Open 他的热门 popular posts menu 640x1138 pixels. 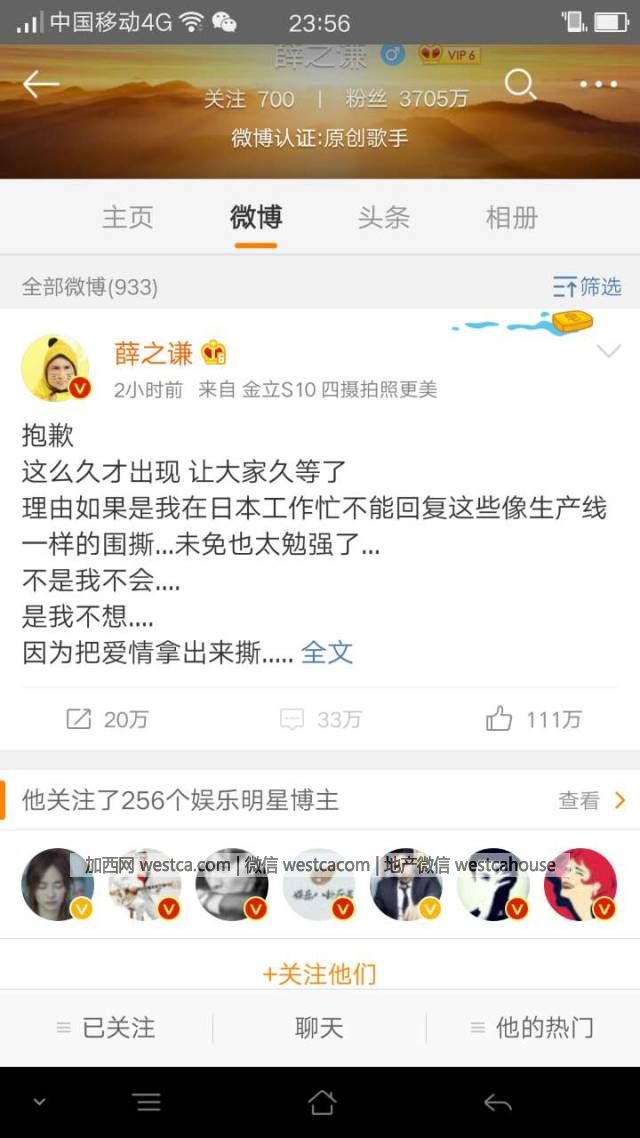tap(532, 1027)
